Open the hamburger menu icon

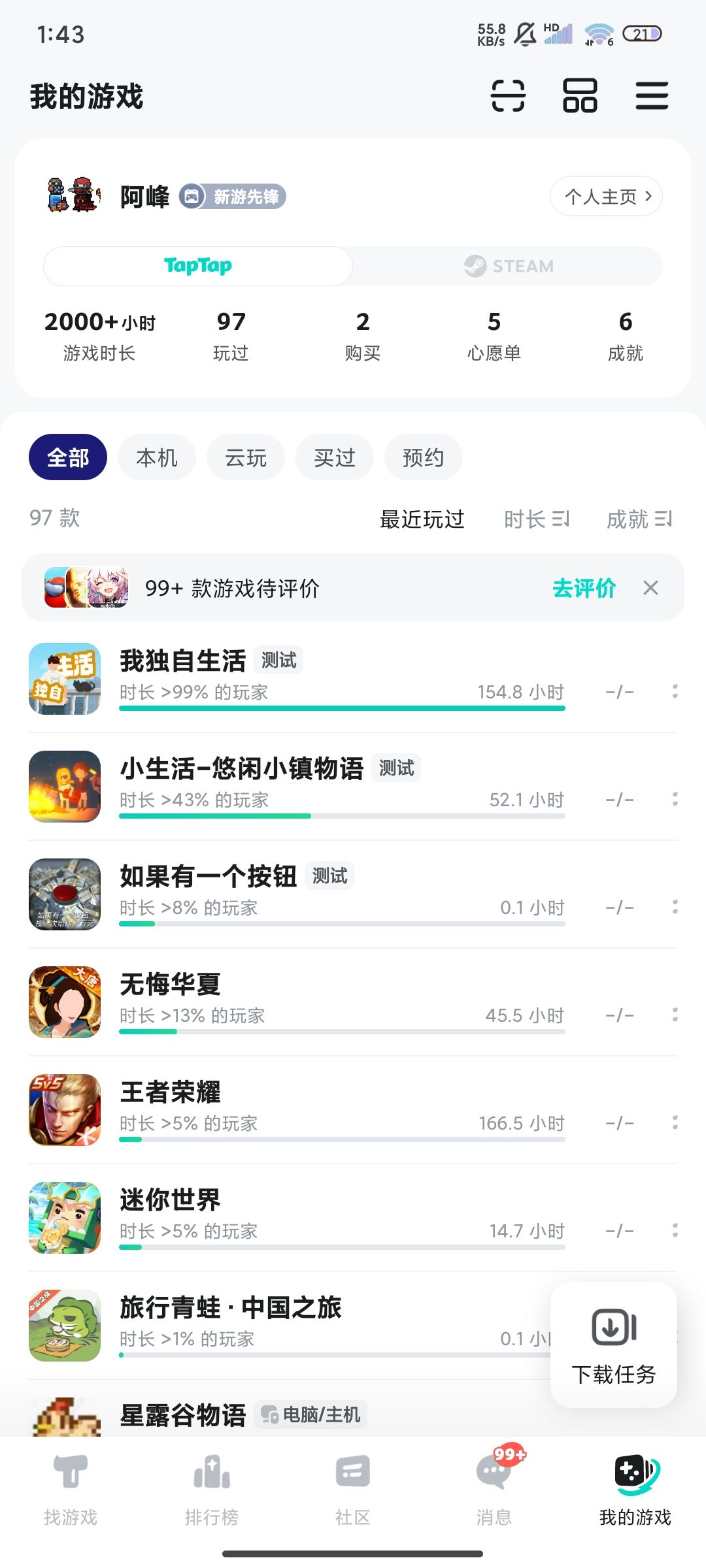tap(652, 96)
